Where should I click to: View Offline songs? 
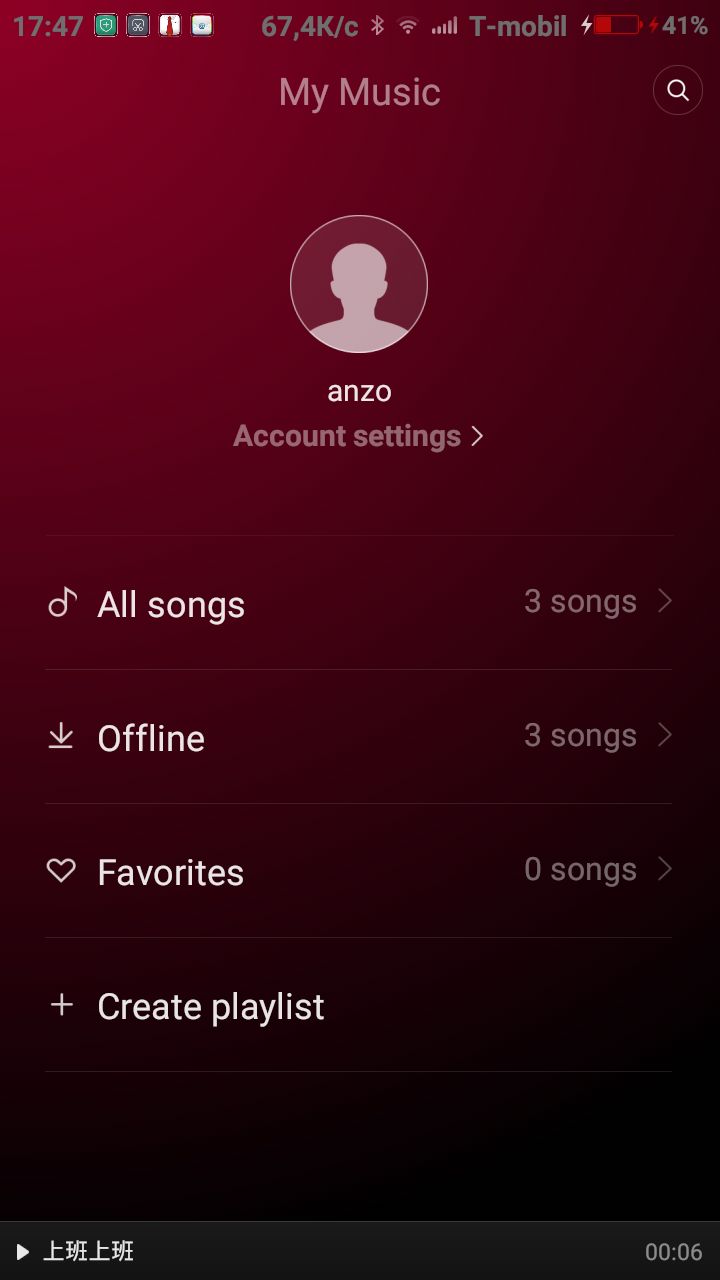point(359,737)
